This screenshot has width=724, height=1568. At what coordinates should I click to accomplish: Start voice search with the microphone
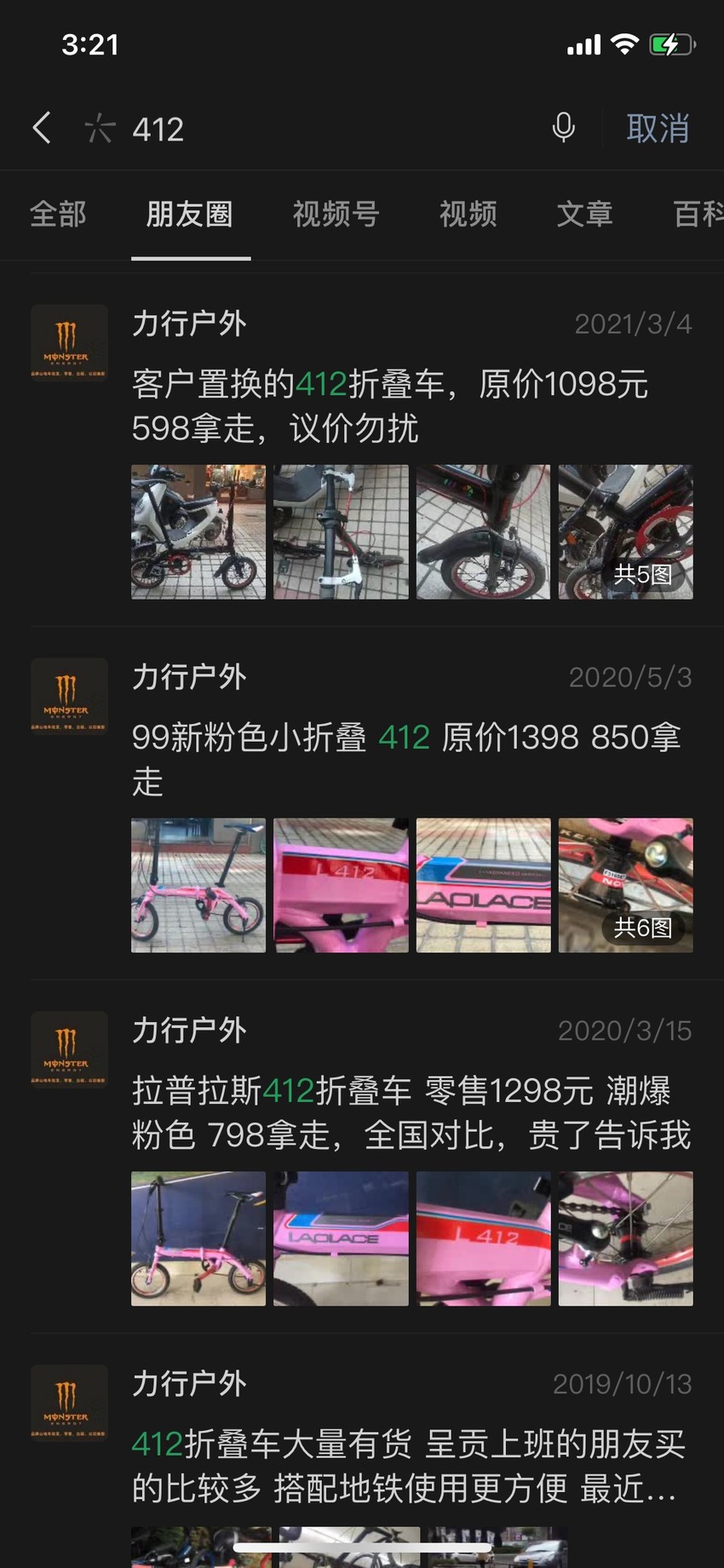click(563, 129)
